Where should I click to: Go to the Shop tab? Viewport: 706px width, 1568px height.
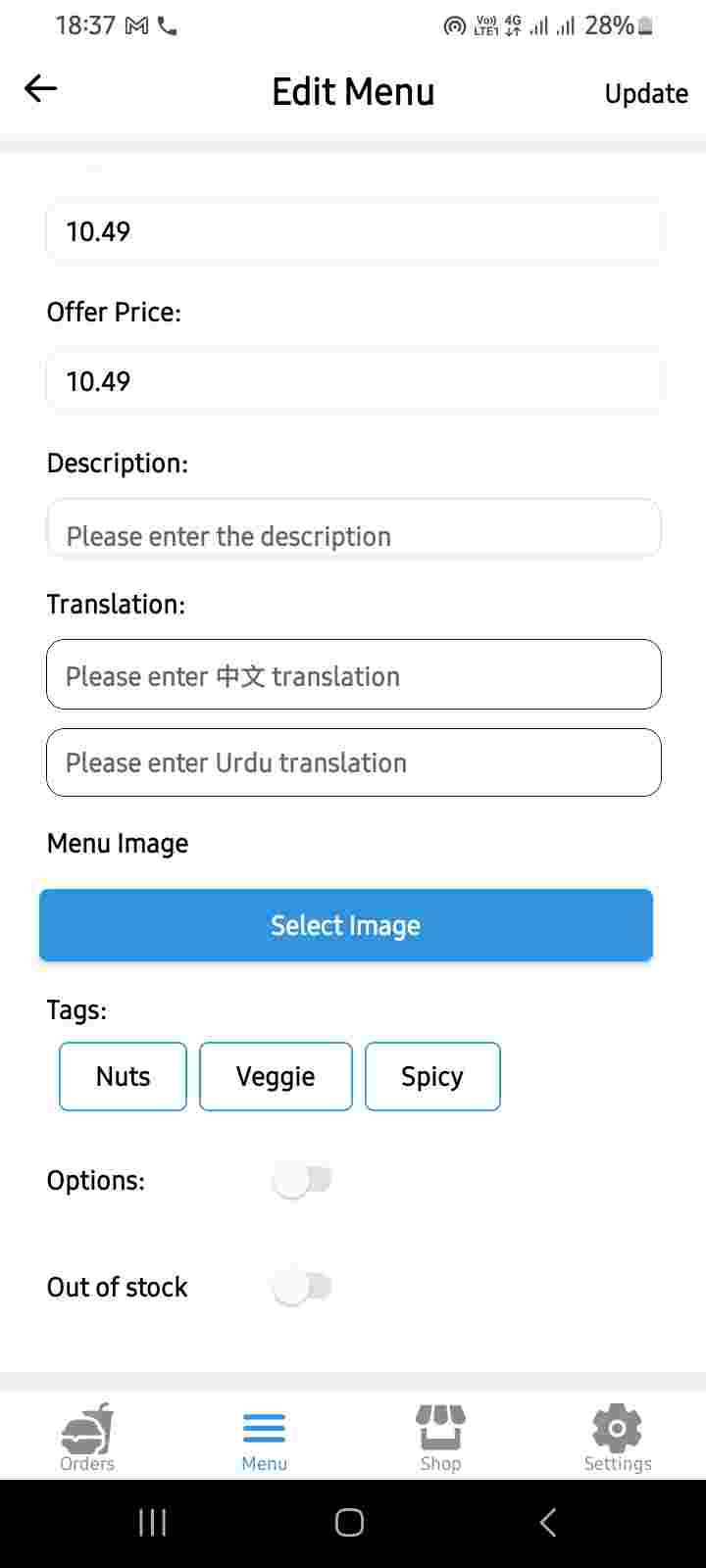click(440, 1437)
